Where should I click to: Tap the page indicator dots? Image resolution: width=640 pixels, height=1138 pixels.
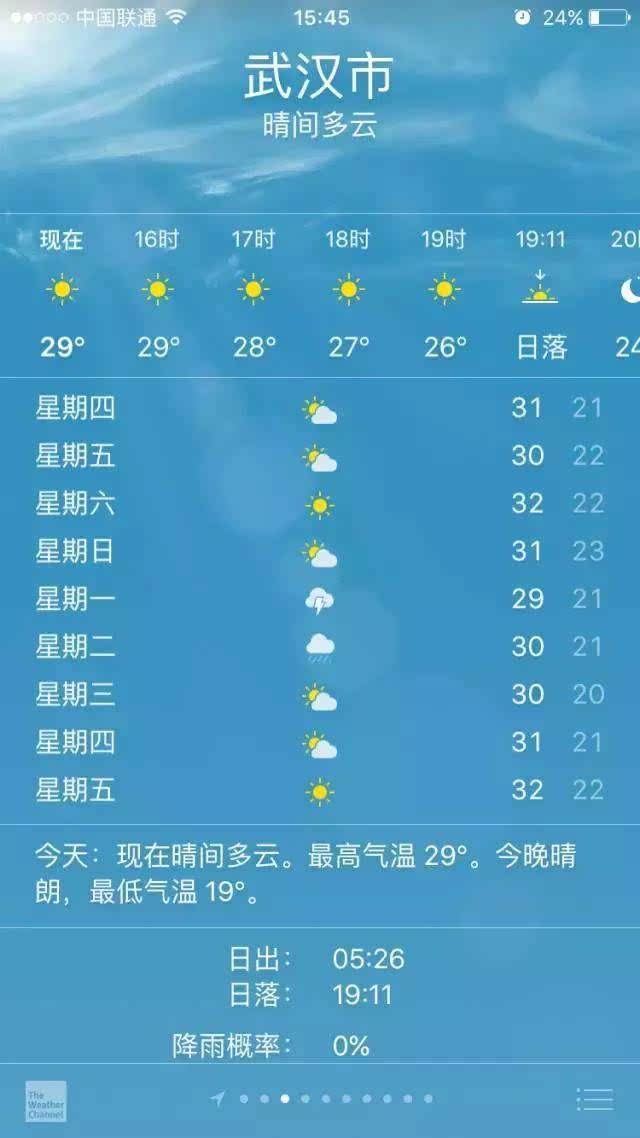point(325,1099)
